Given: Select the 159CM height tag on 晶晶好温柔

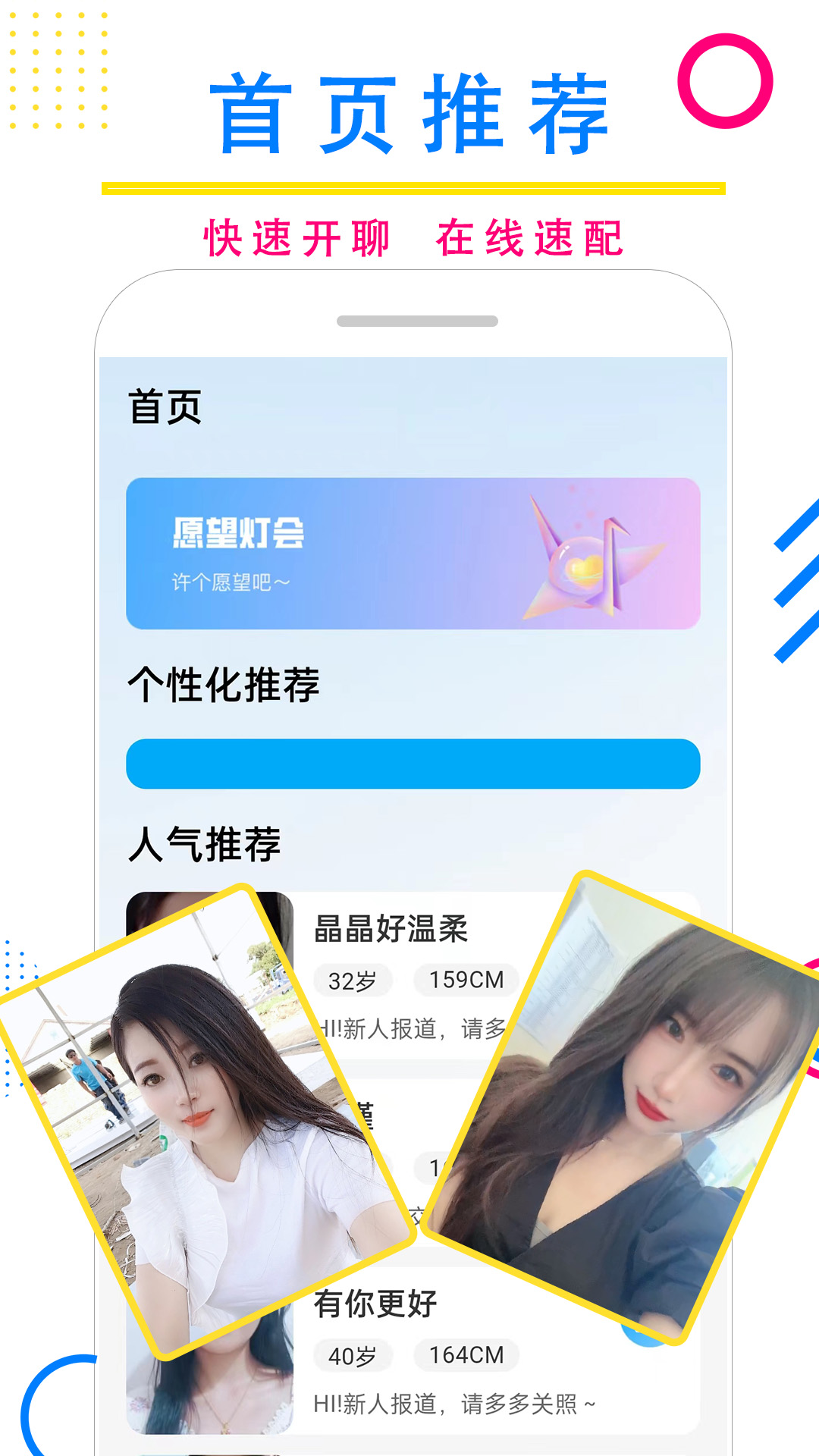Looking at the screenshot, I should 464,980.
